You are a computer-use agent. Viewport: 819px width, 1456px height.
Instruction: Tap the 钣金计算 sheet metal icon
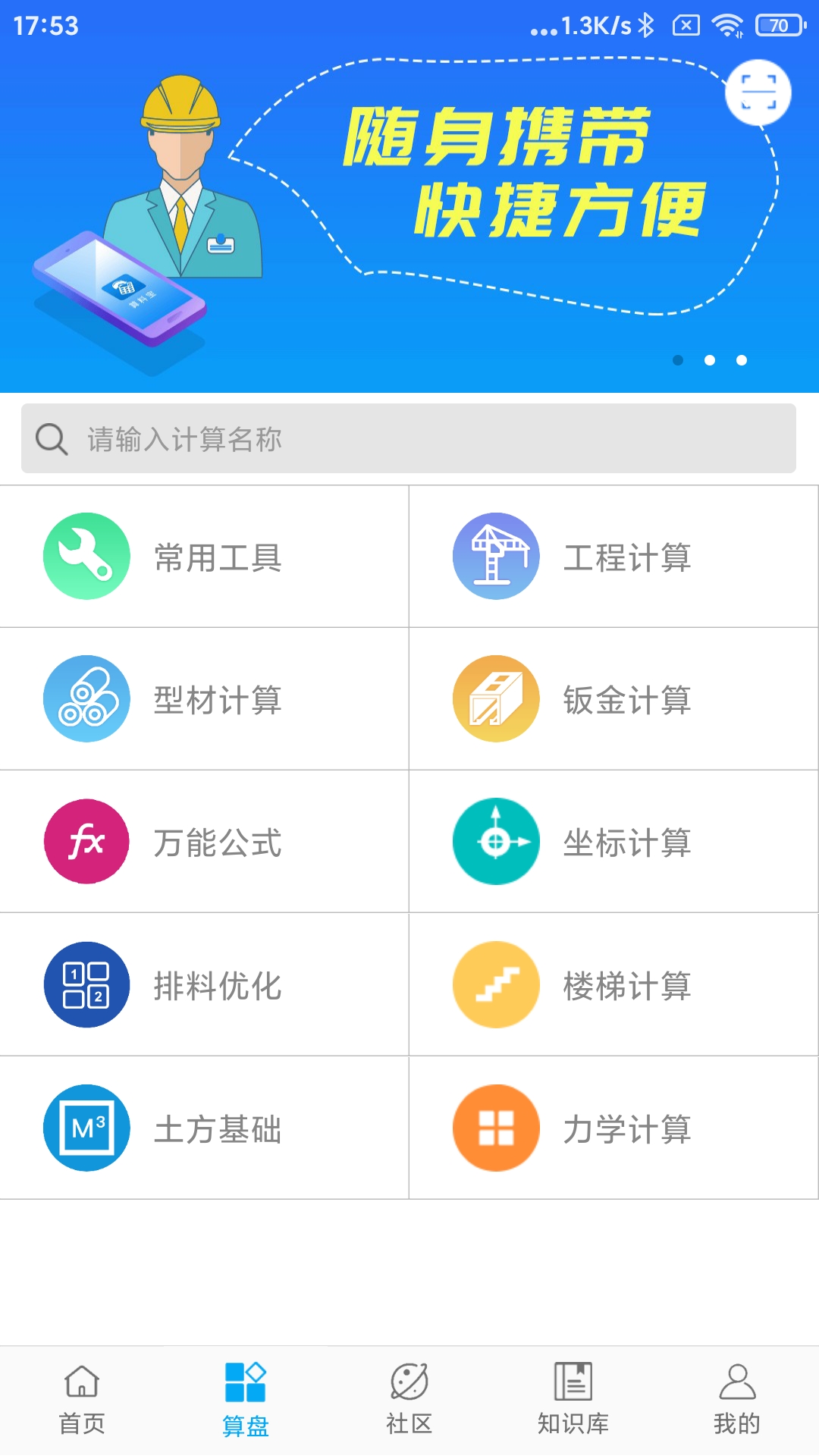497,698
